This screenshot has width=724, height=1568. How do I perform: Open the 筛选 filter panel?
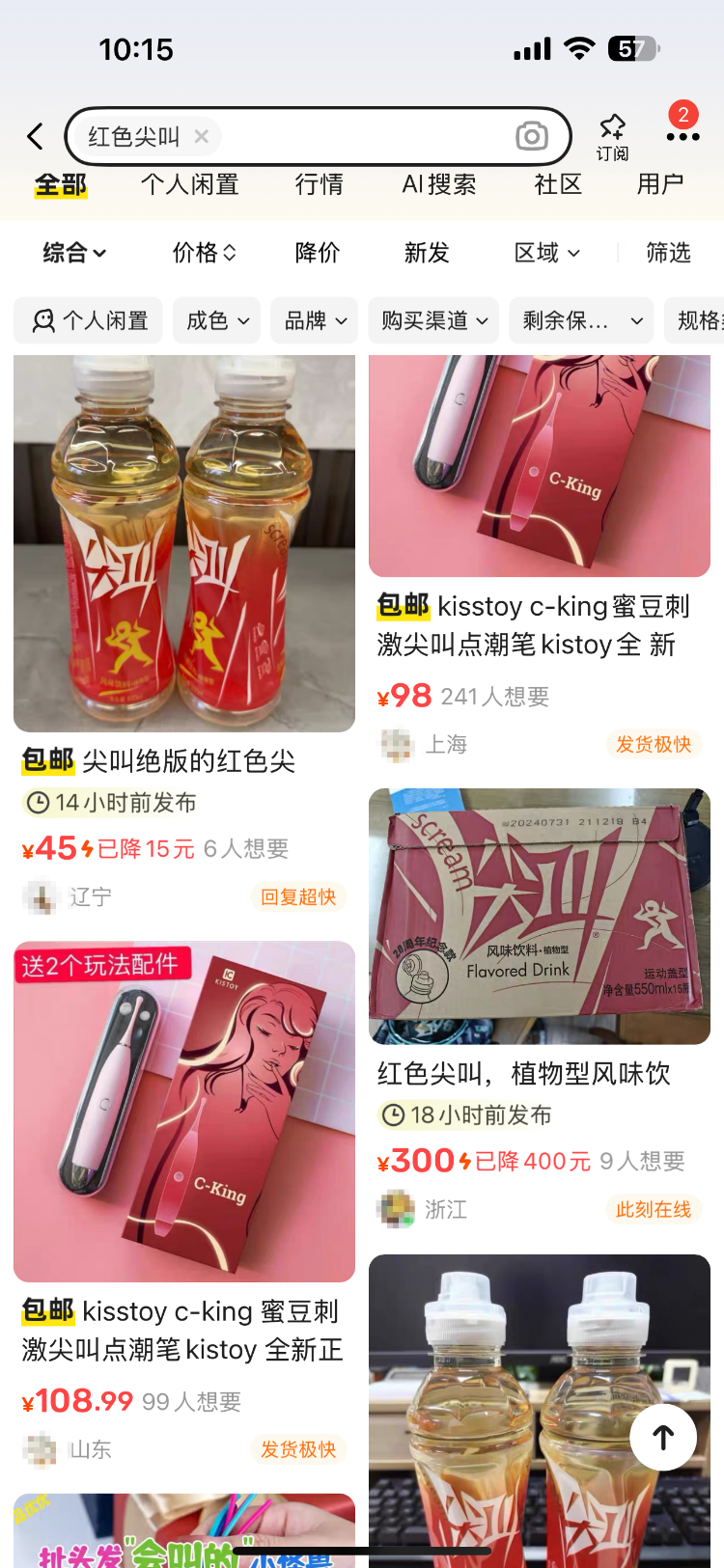click(x=668, y=253)
